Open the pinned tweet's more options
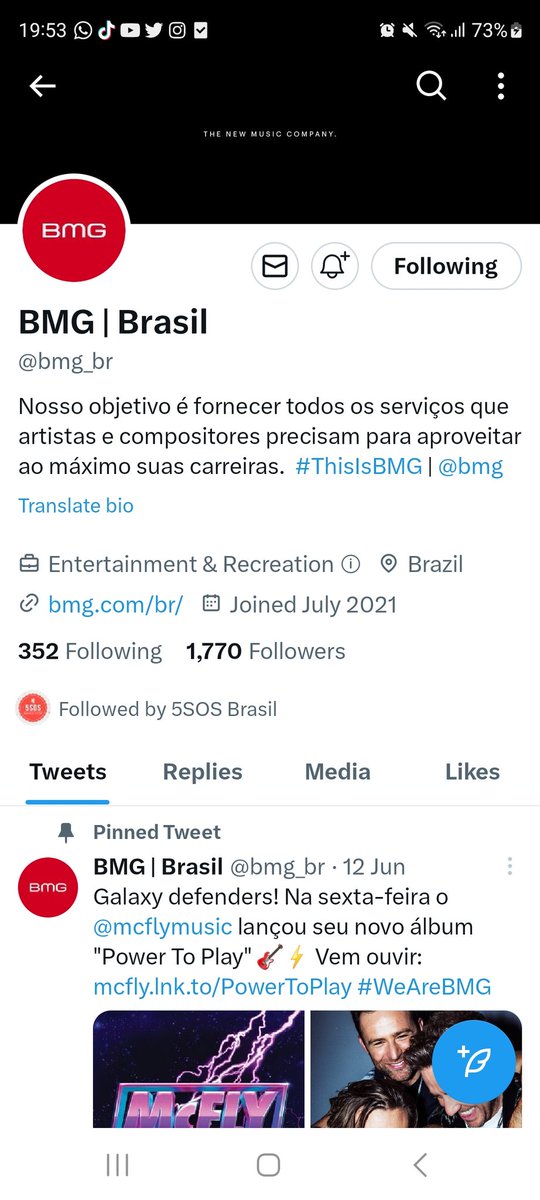This screenshot has height=1200, width=540. coord(510,866)
